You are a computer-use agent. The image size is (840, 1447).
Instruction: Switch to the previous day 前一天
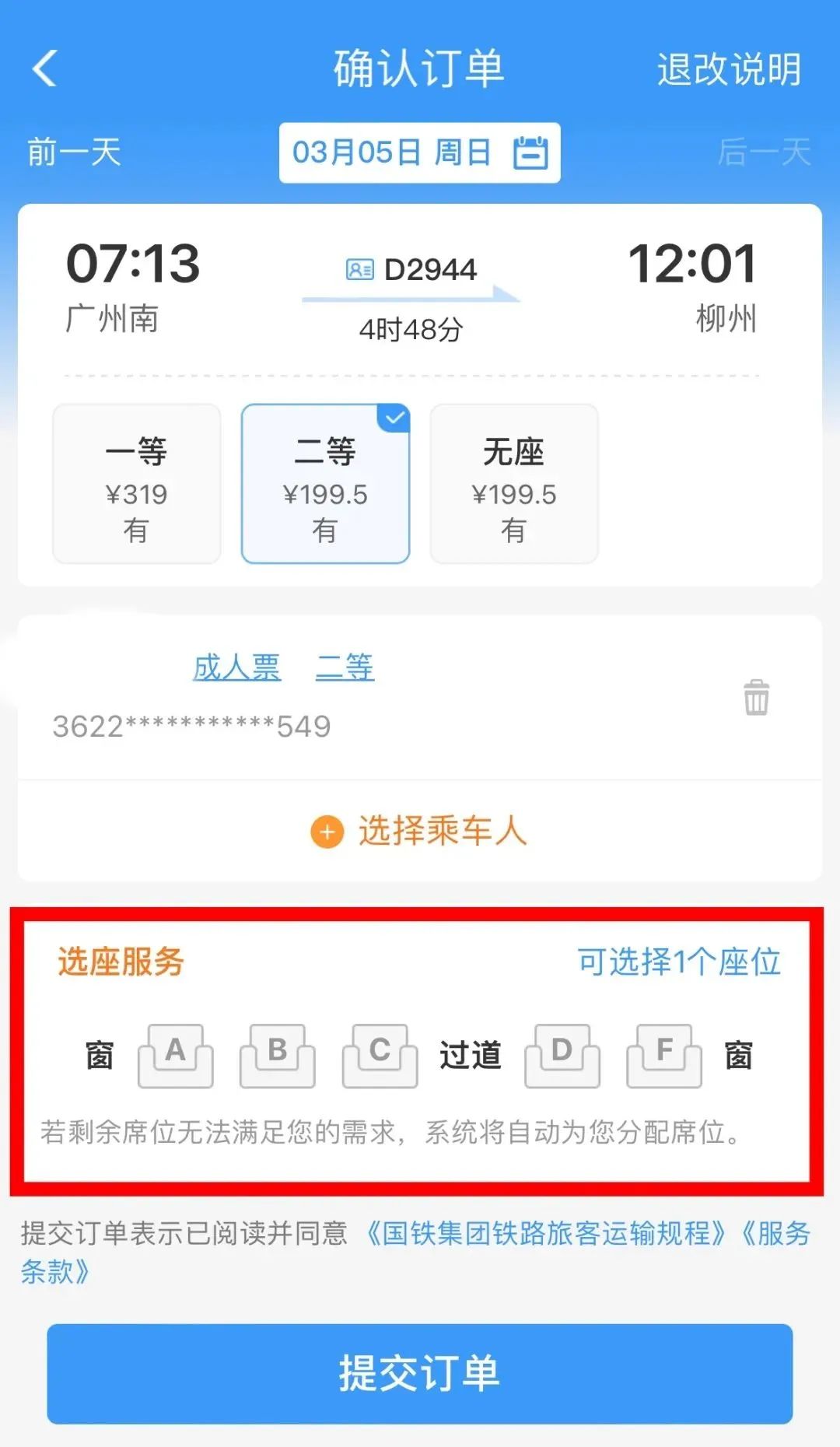point(74,152)
